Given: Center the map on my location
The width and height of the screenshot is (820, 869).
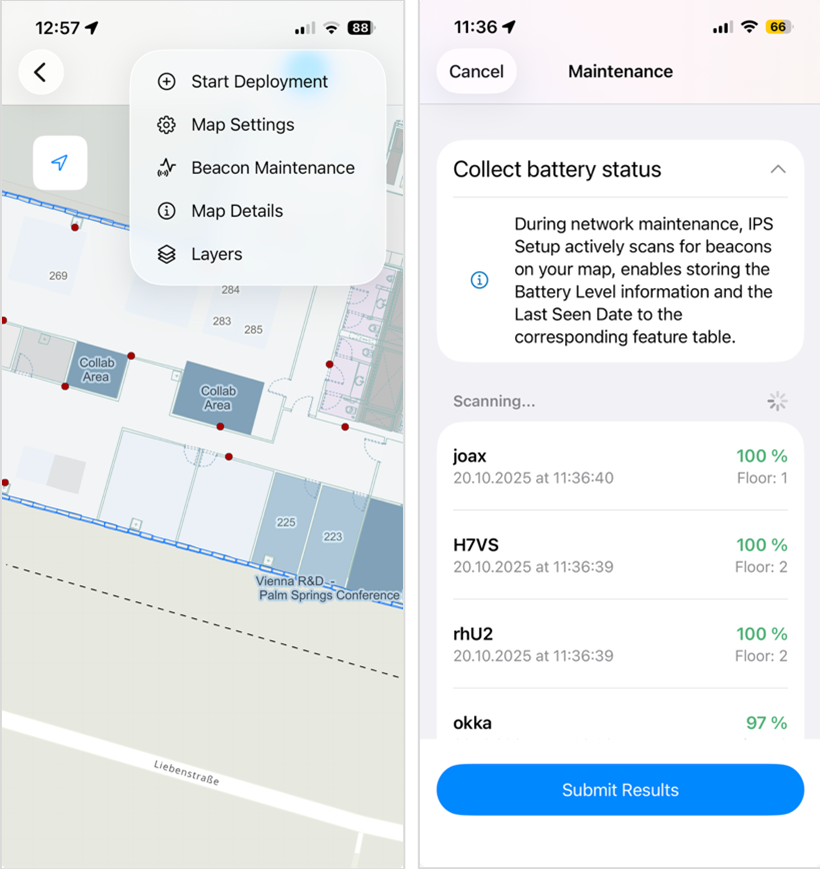Looking at the screenshot, I should coord(60,162).
